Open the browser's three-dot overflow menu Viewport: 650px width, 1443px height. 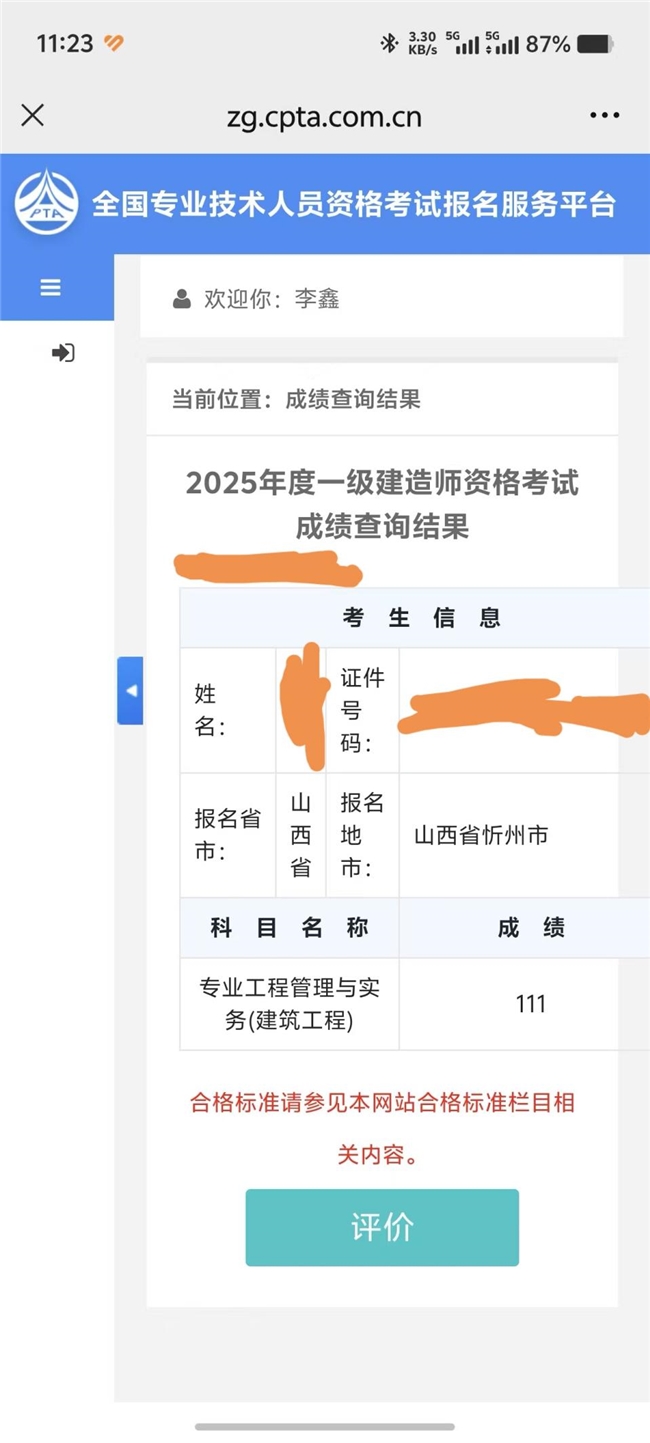coord(604,116)
